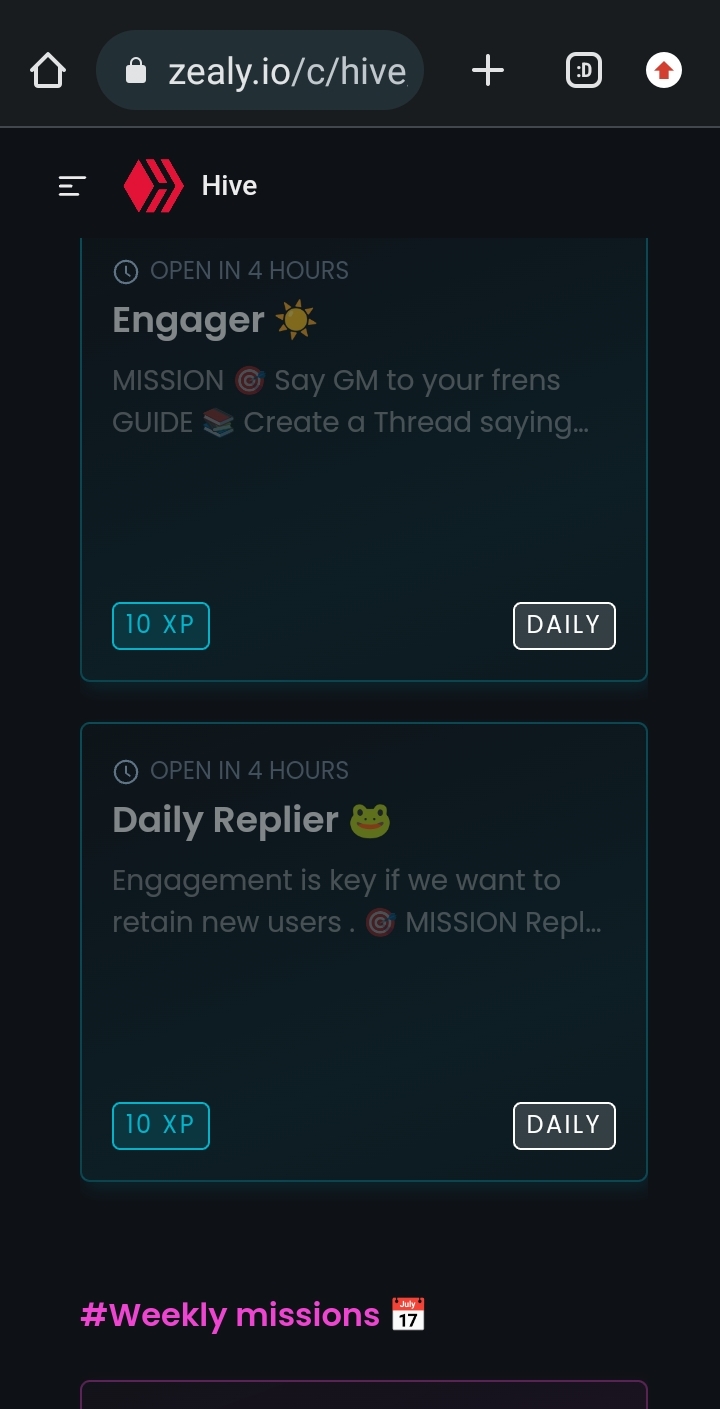Tap the DAILY badge on Engager mission
This screenshot has height=1409, width=720.
point(563,625)
